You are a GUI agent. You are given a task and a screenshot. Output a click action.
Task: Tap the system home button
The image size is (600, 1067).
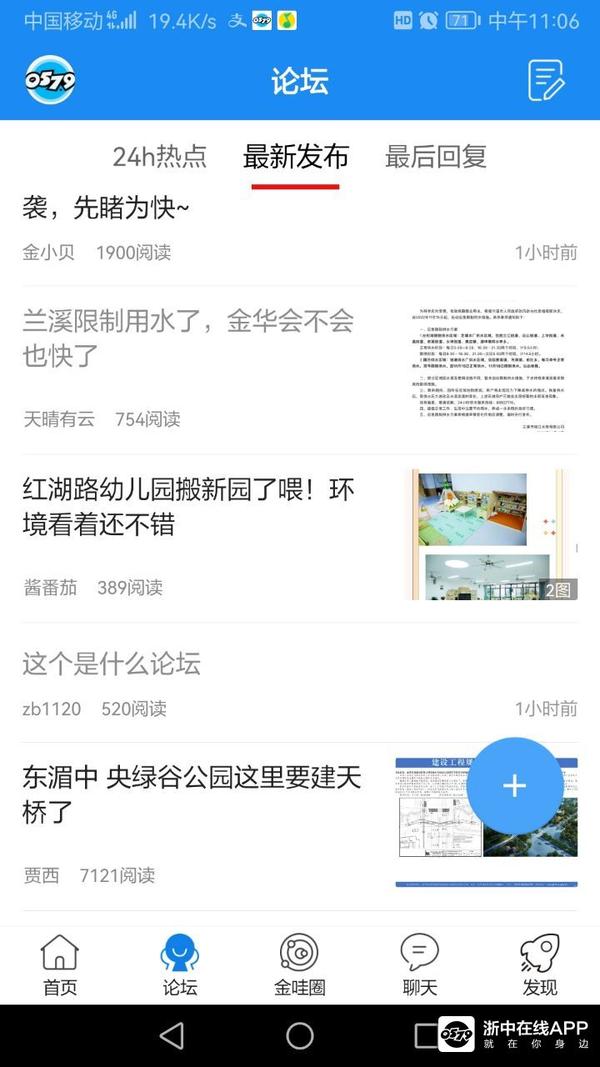300,1036
